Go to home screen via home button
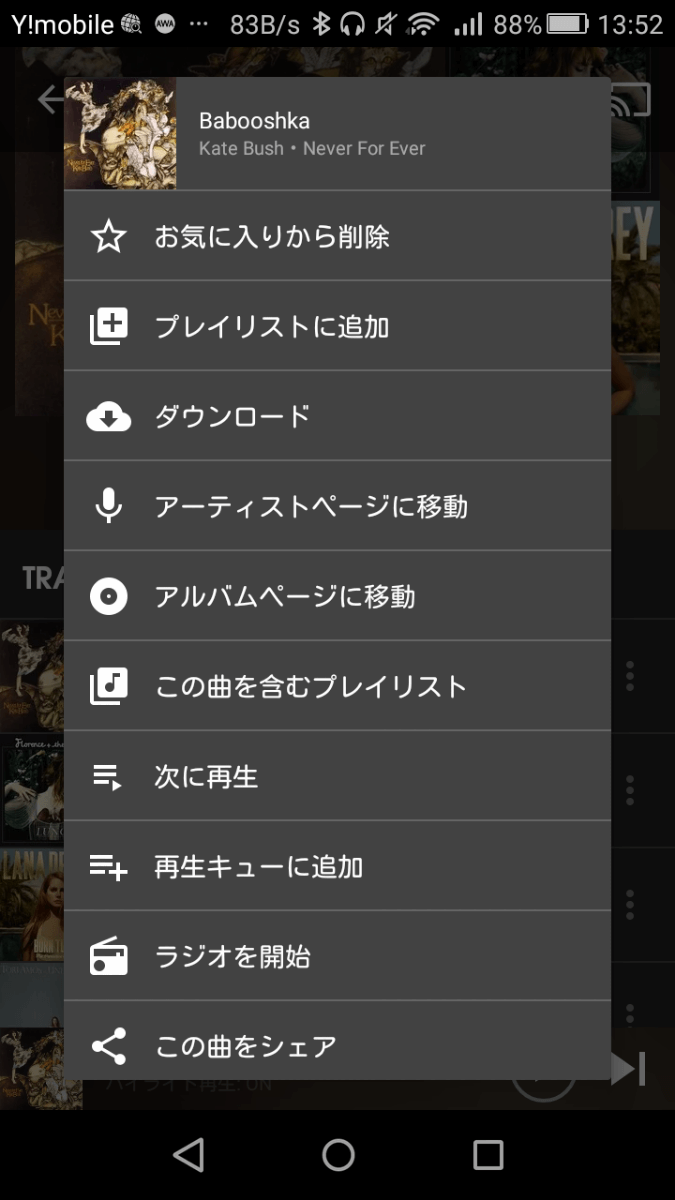The height and width of the screenshot is (1200, 675). click(338, 1155)
